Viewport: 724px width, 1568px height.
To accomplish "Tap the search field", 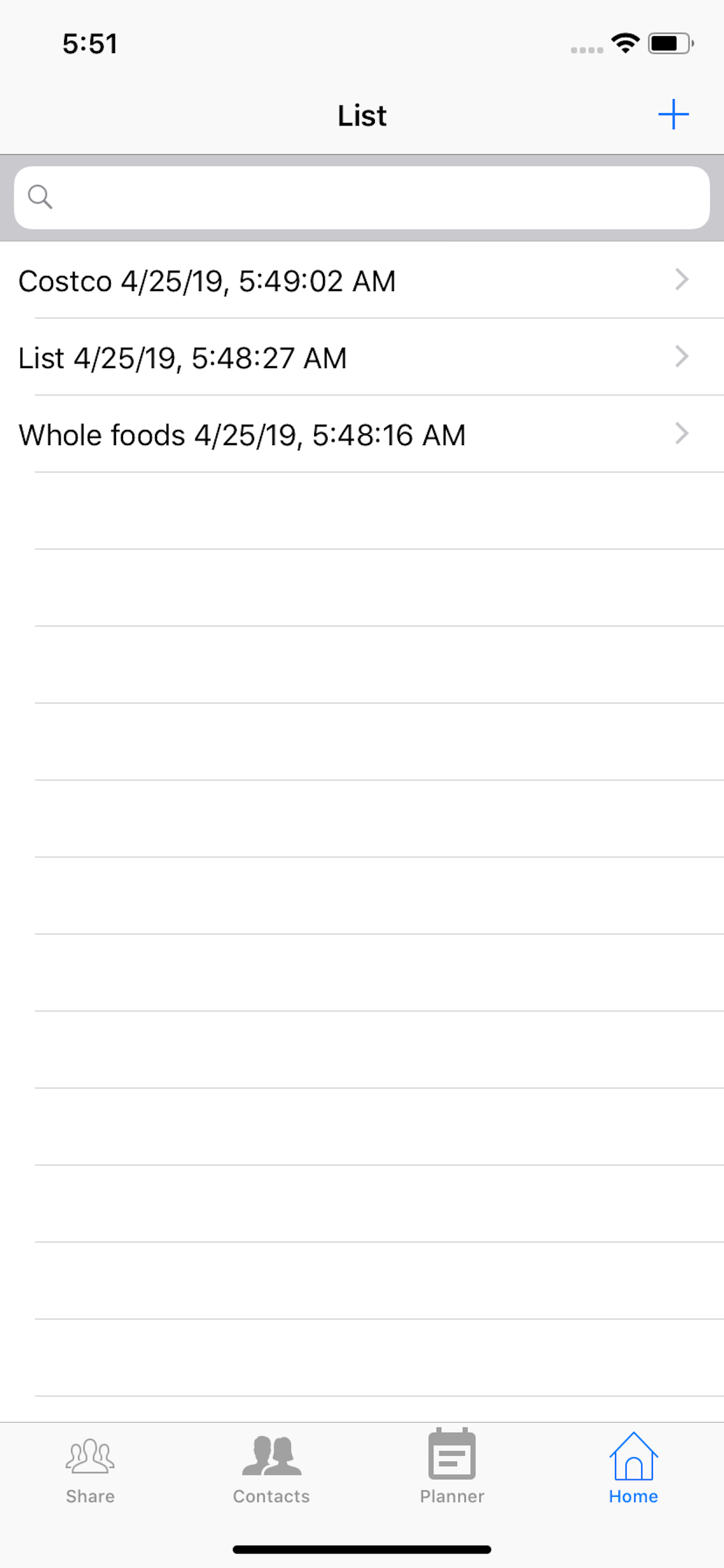I will coord(362,198).
